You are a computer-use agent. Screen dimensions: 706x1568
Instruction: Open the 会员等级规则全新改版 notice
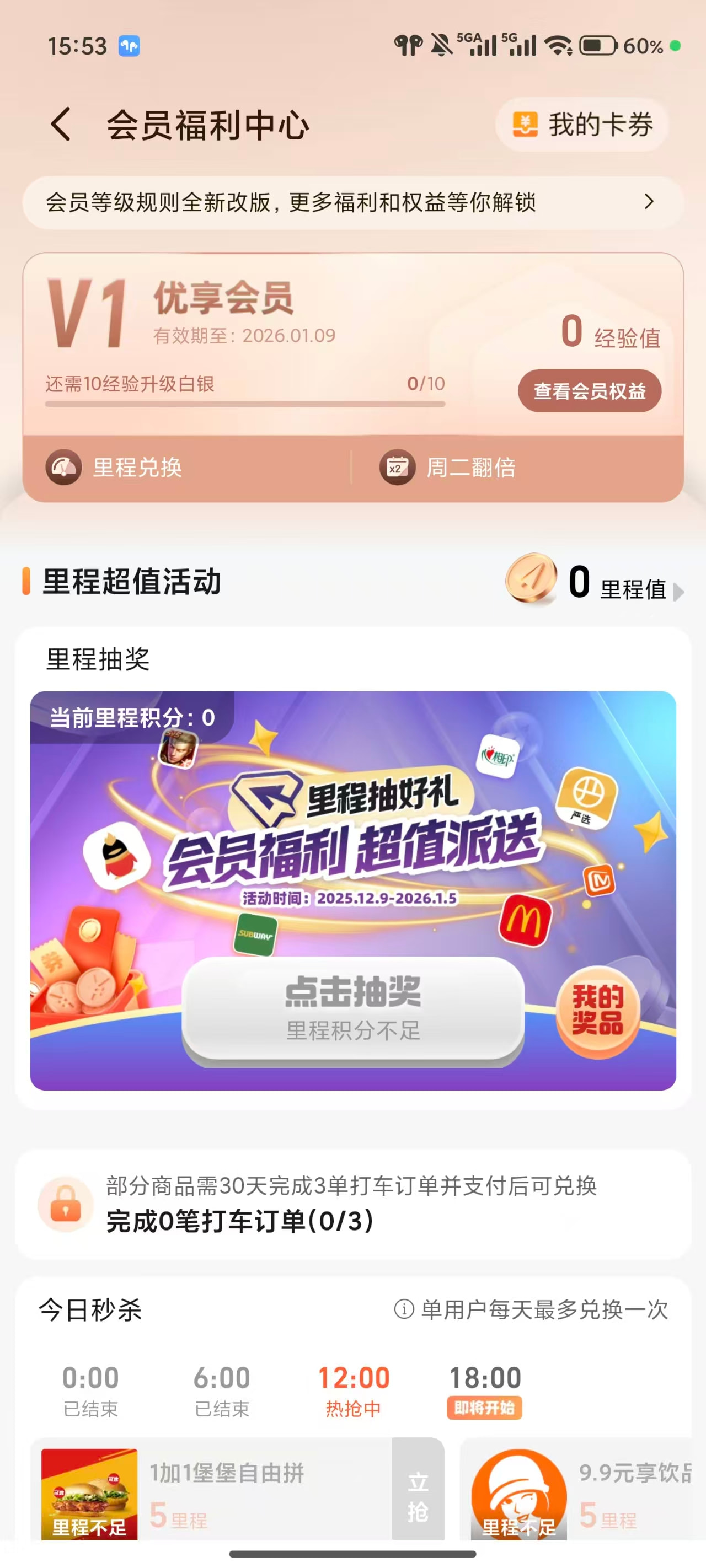pyautogui.click(x=352, y=202)
